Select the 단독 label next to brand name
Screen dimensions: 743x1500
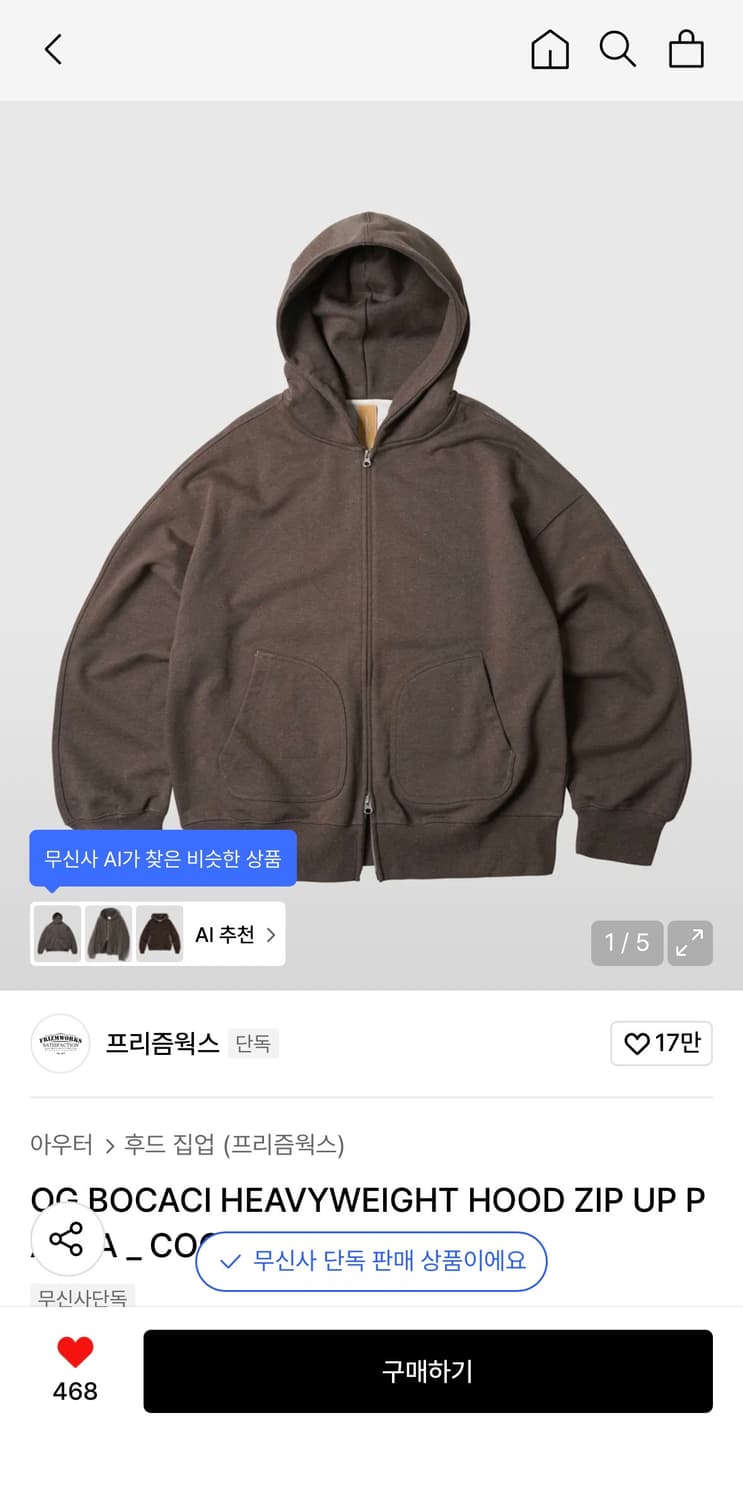pyautogui.click(x=252, y=1043)
